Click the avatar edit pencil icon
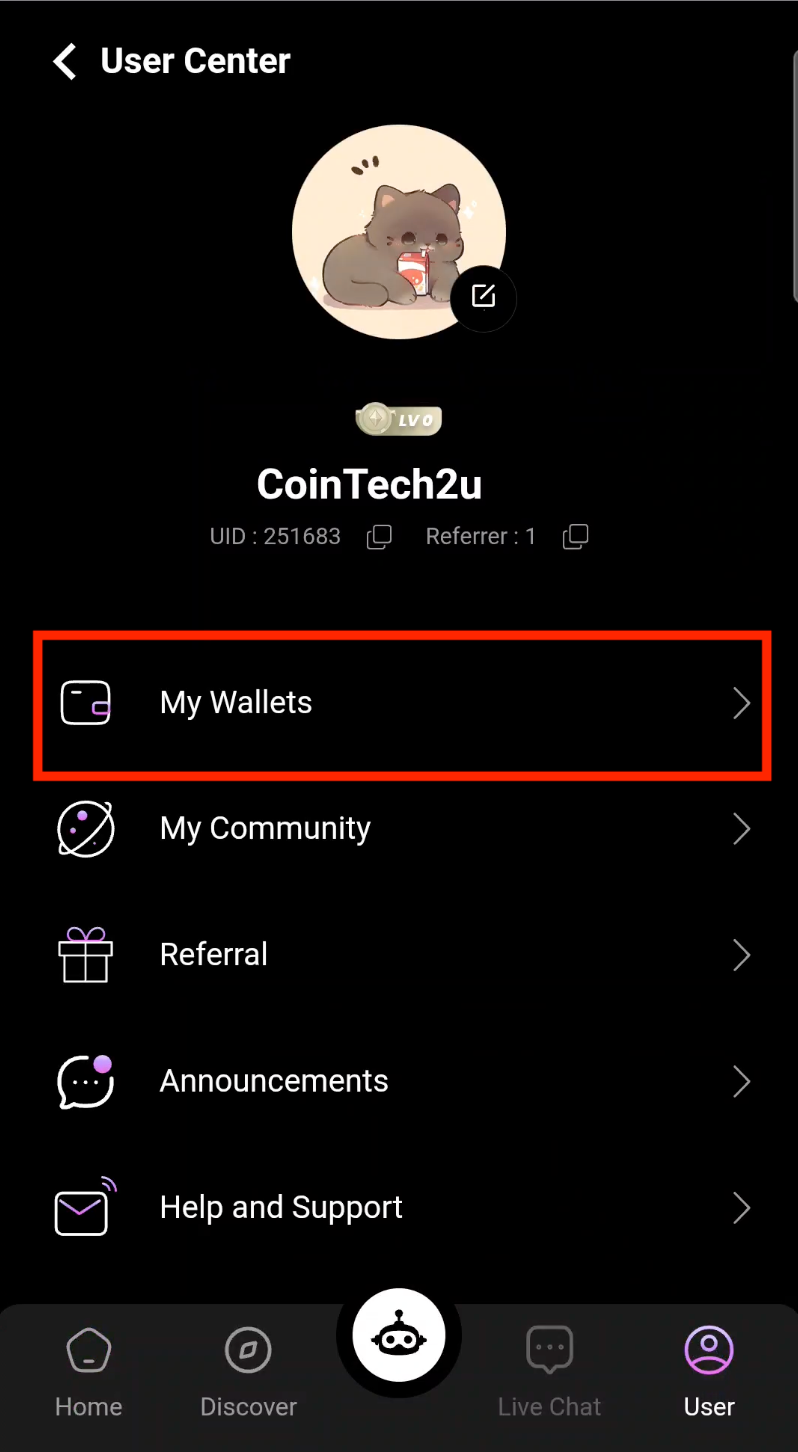 [x=484, y=298]
